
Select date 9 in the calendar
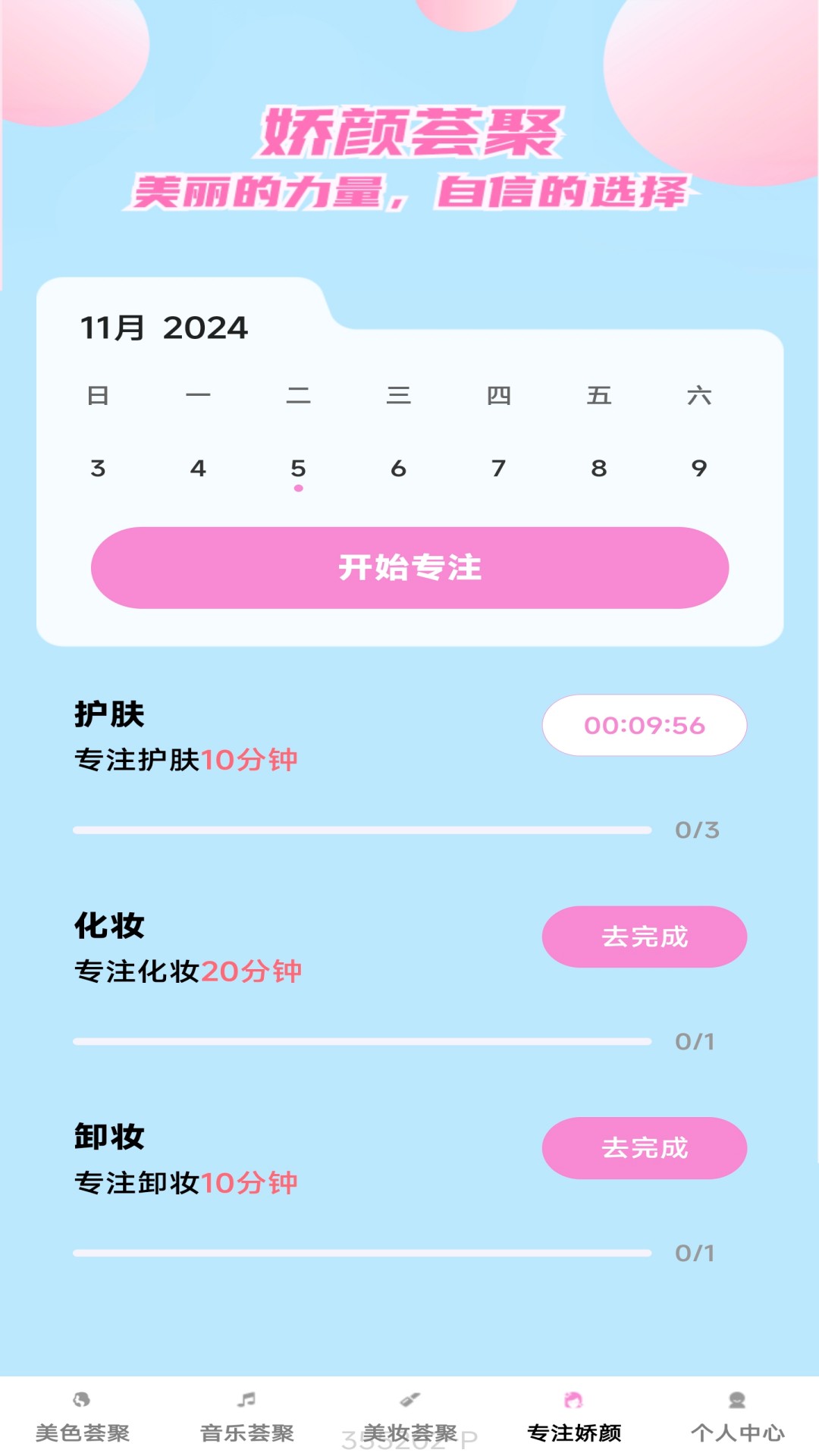coord(699,468)
